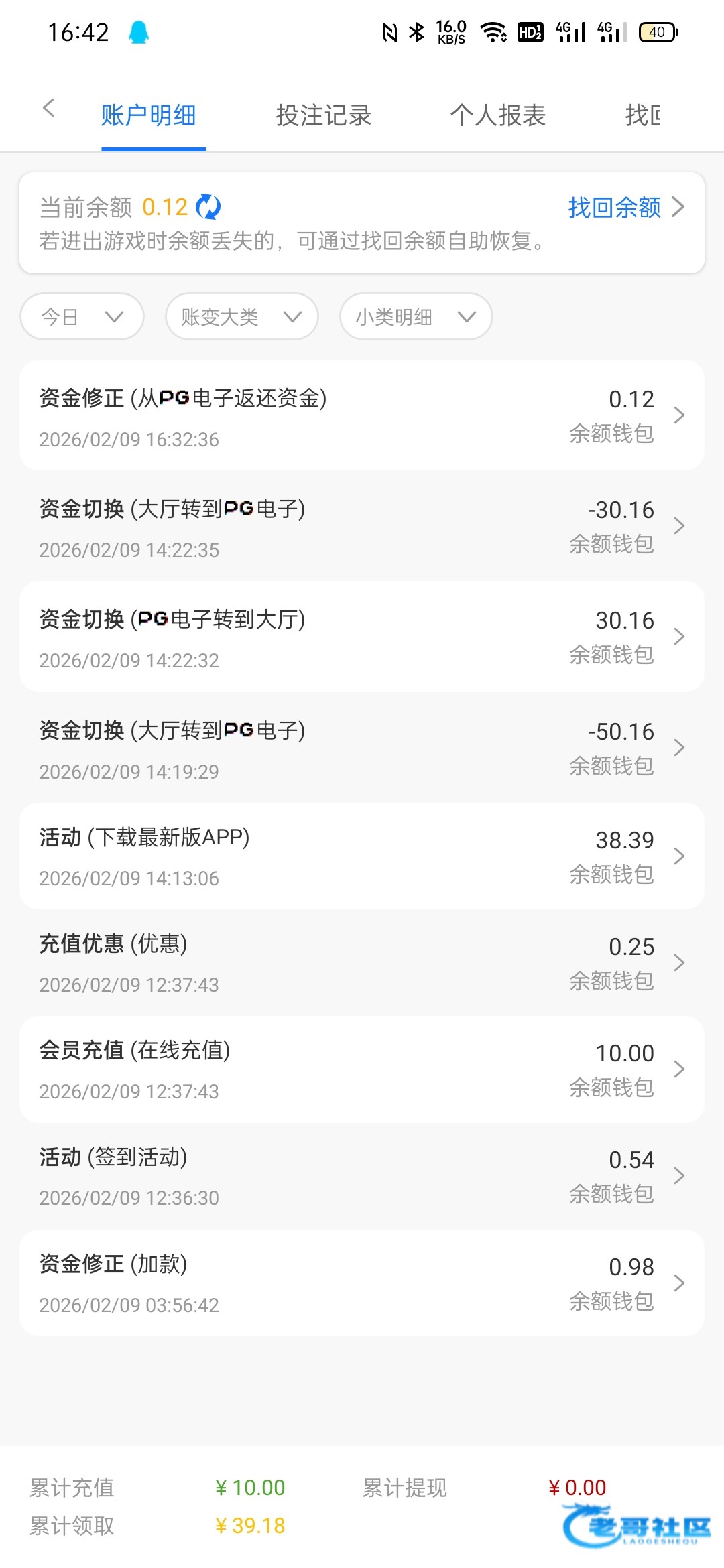
Task: Open the 小类明细 filter dropdown
Action: coord(416,316)
